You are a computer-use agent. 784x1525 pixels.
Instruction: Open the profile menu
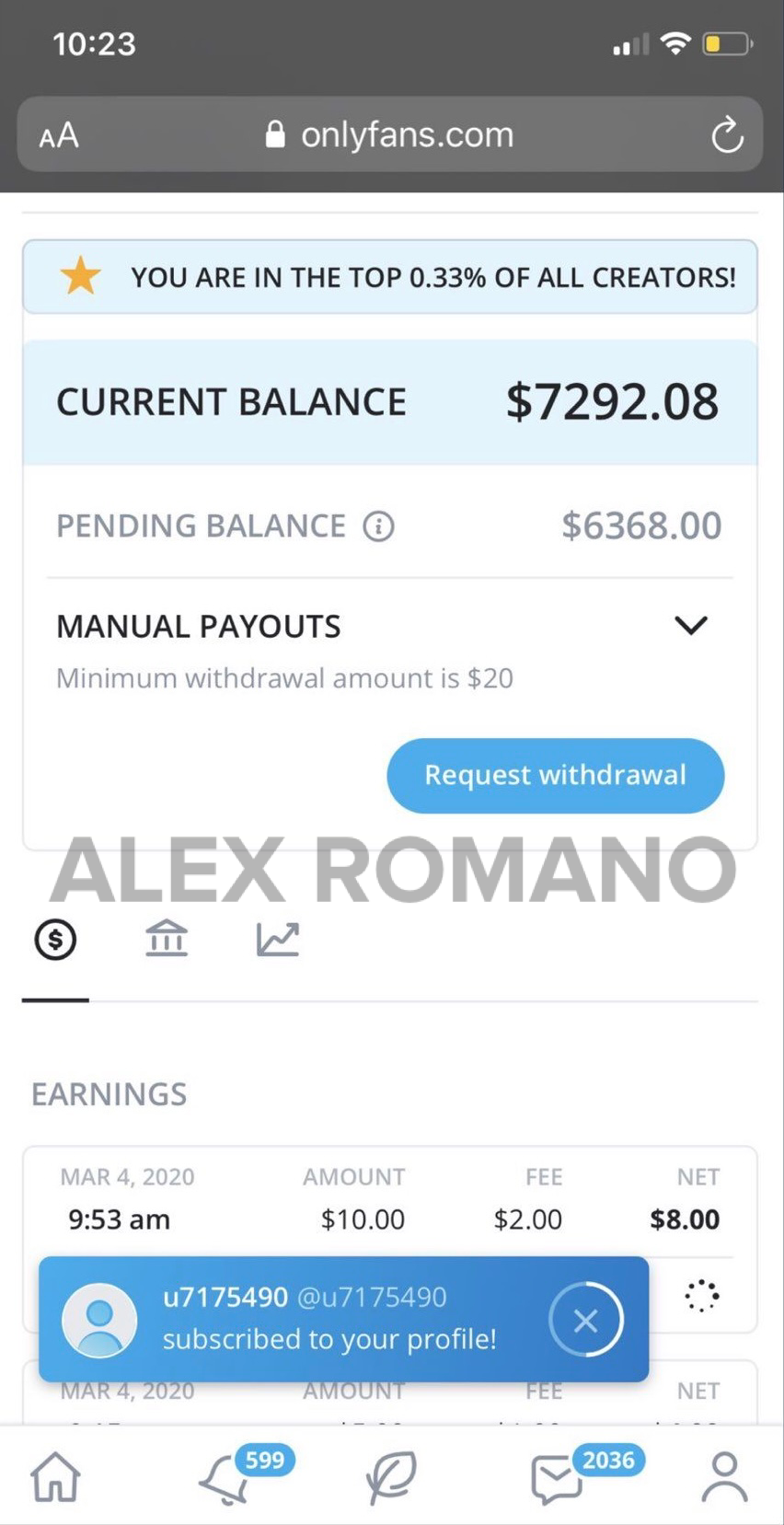[725, 1477]
